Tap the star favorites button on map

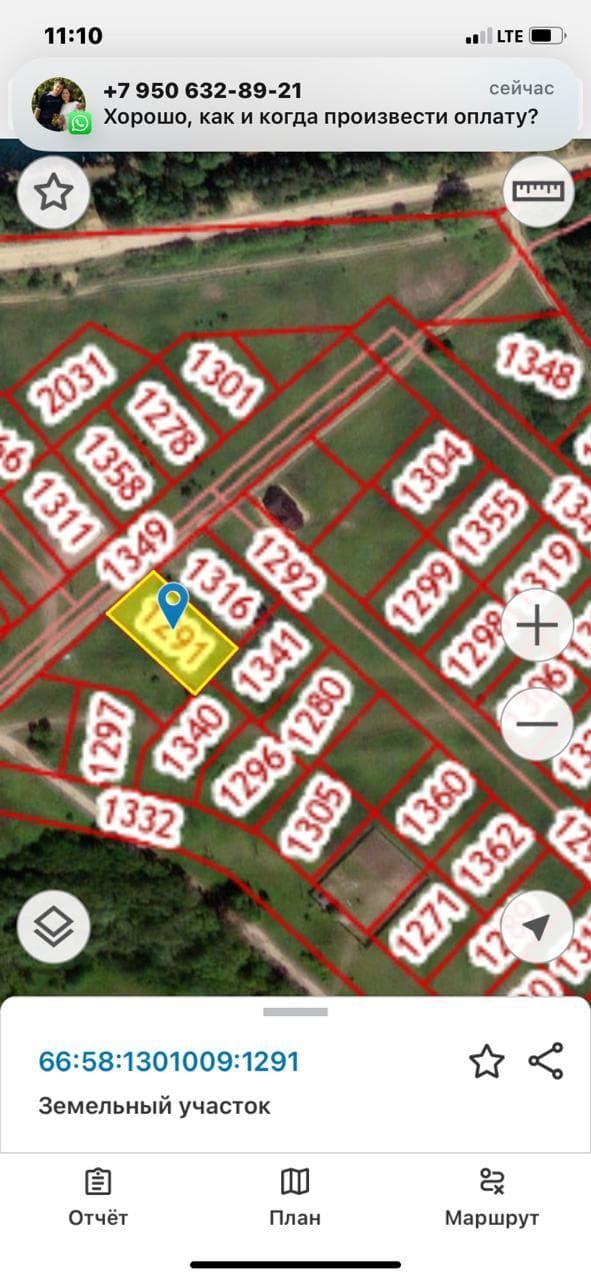tap(54, 191)
